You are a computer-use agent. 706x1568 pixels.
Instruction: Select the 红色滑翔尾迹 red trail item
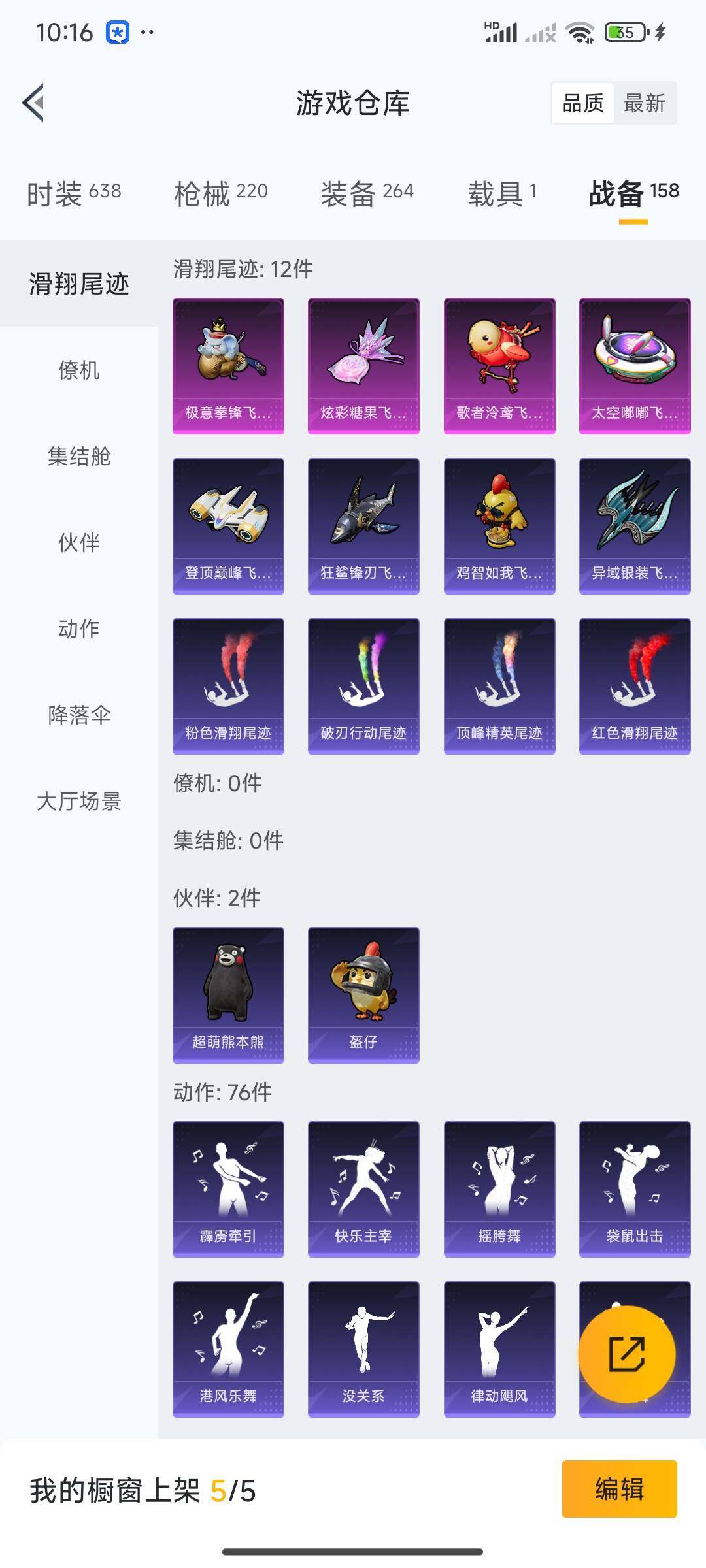coord(633,685)
